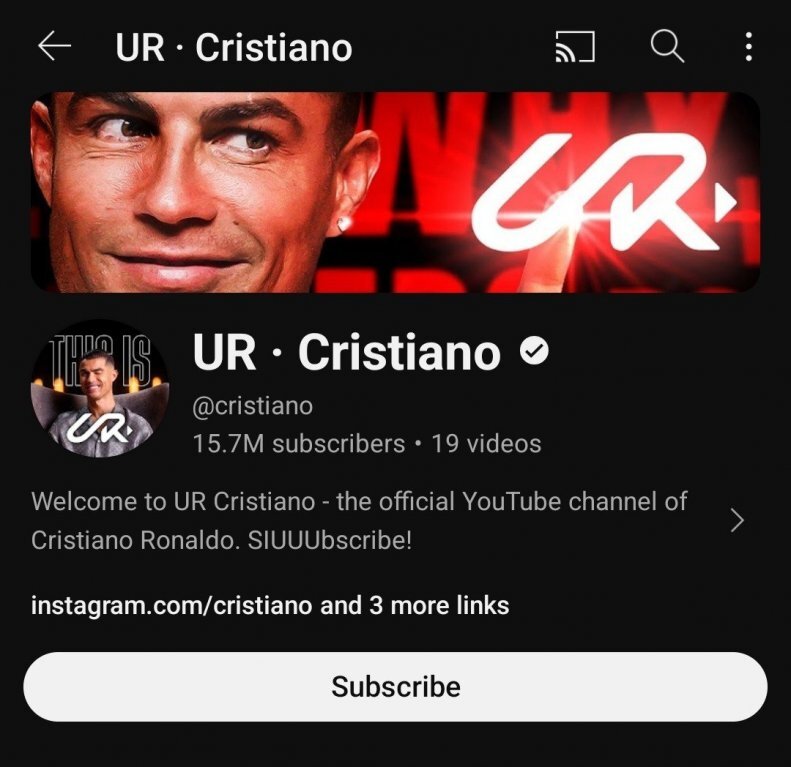Go back using the arrow icon
This screenshot has width=791, height=767.
54,46
